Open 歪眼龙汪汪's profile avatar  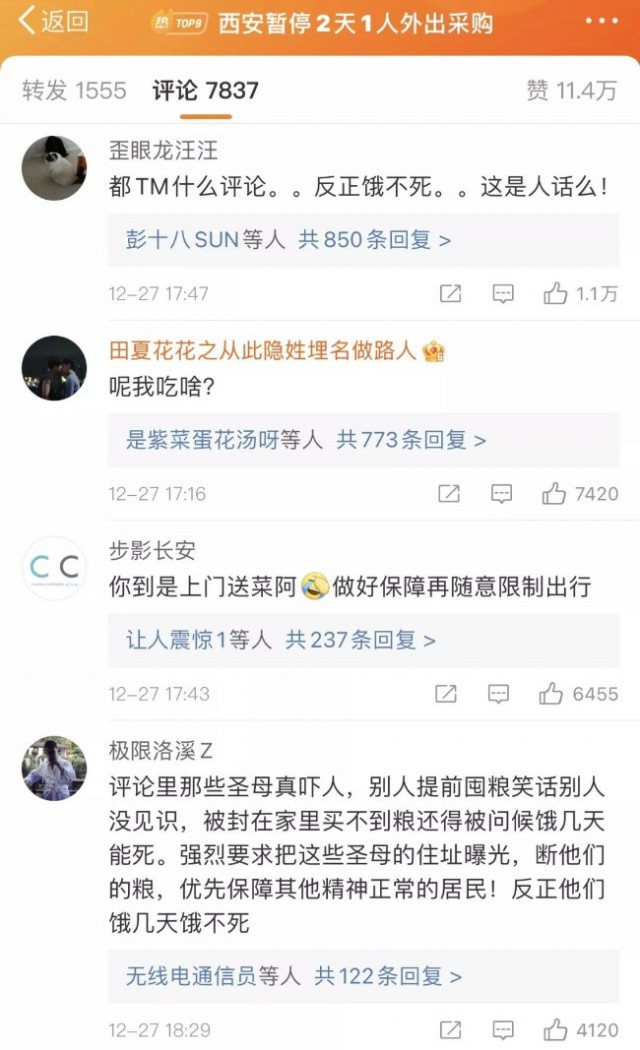point(54,168)
